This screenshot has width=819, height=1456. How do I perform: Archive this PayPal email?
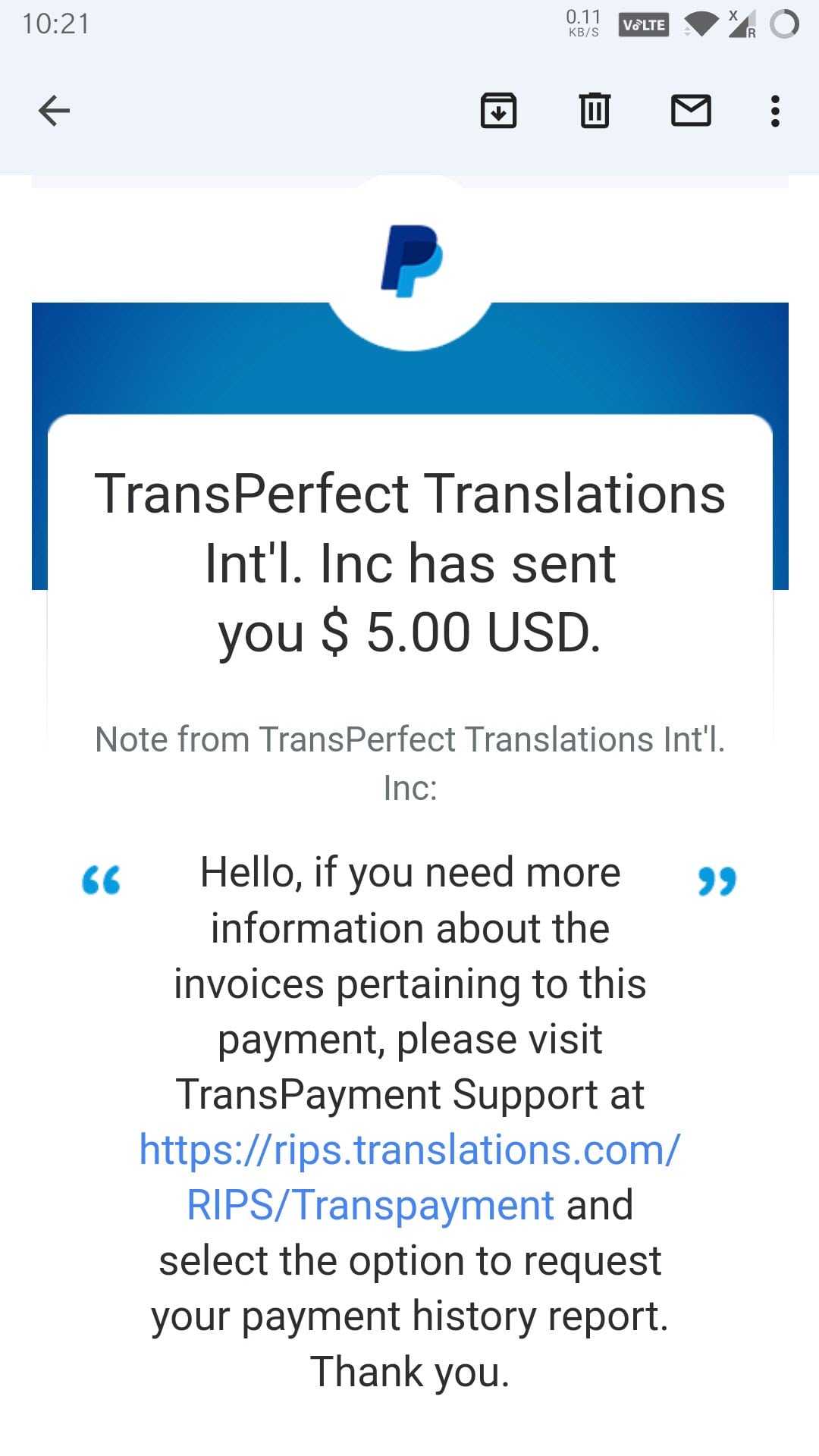coord(498,111)
